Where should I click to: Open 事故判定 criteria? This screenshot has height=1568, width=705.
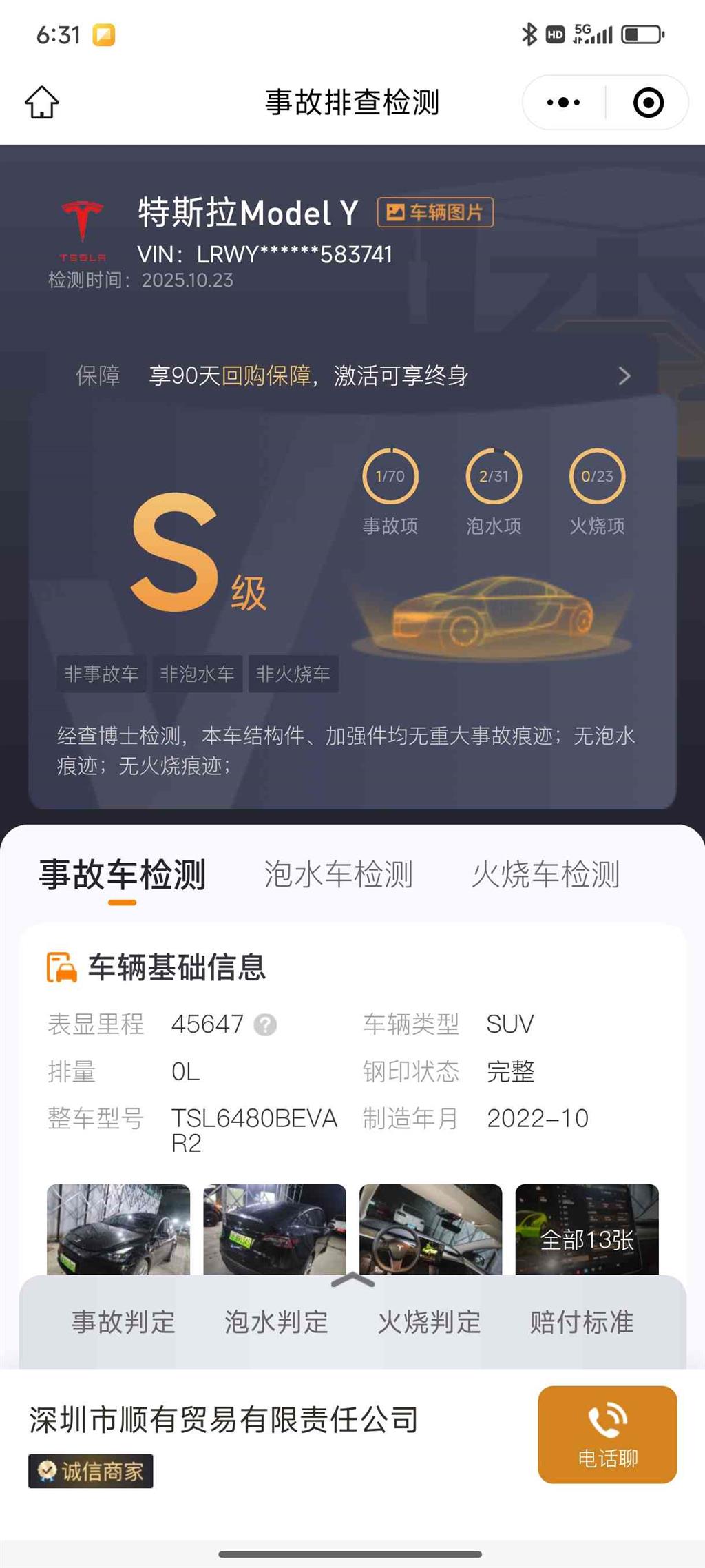click(123, 1322)
